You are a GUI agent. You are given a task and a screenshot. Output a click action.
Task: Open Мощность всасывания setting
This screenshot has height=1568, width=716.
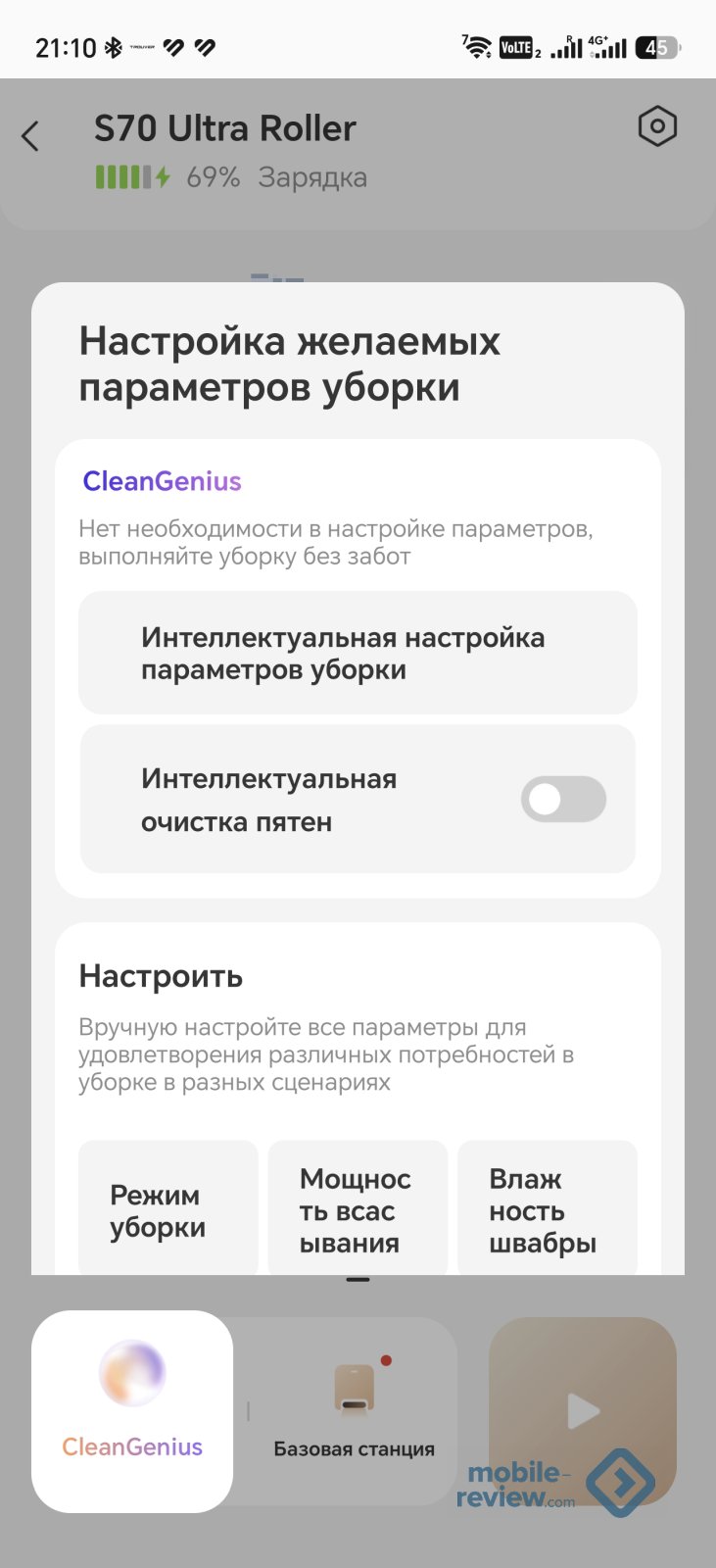358,1208
